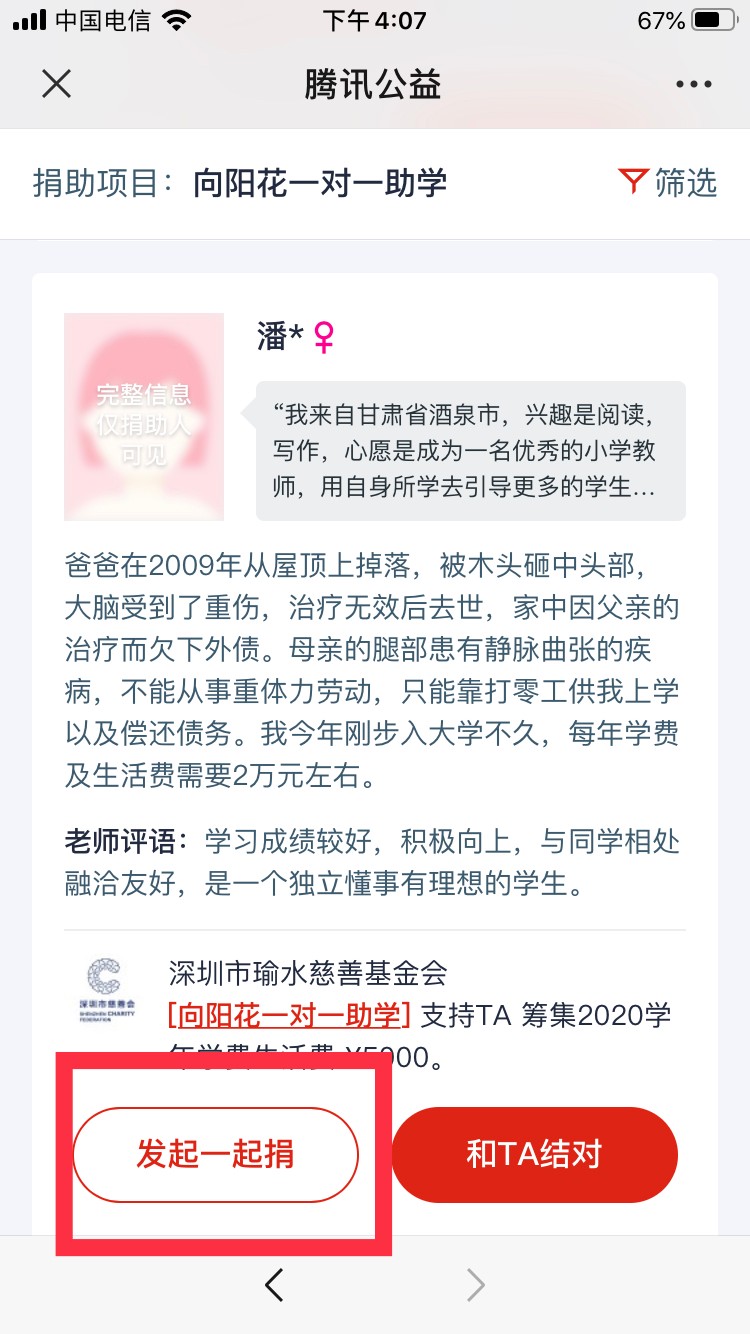Expand the student's truncated self-introduction bubble
The width and height of the screenshot is (750, 1334).
(471, 451)
